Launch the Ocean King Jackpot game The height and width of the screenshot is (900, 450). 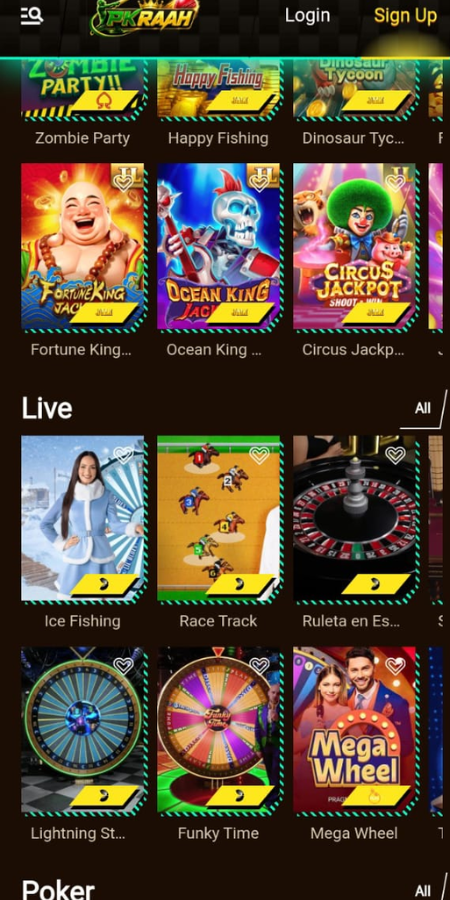(219, 247)
